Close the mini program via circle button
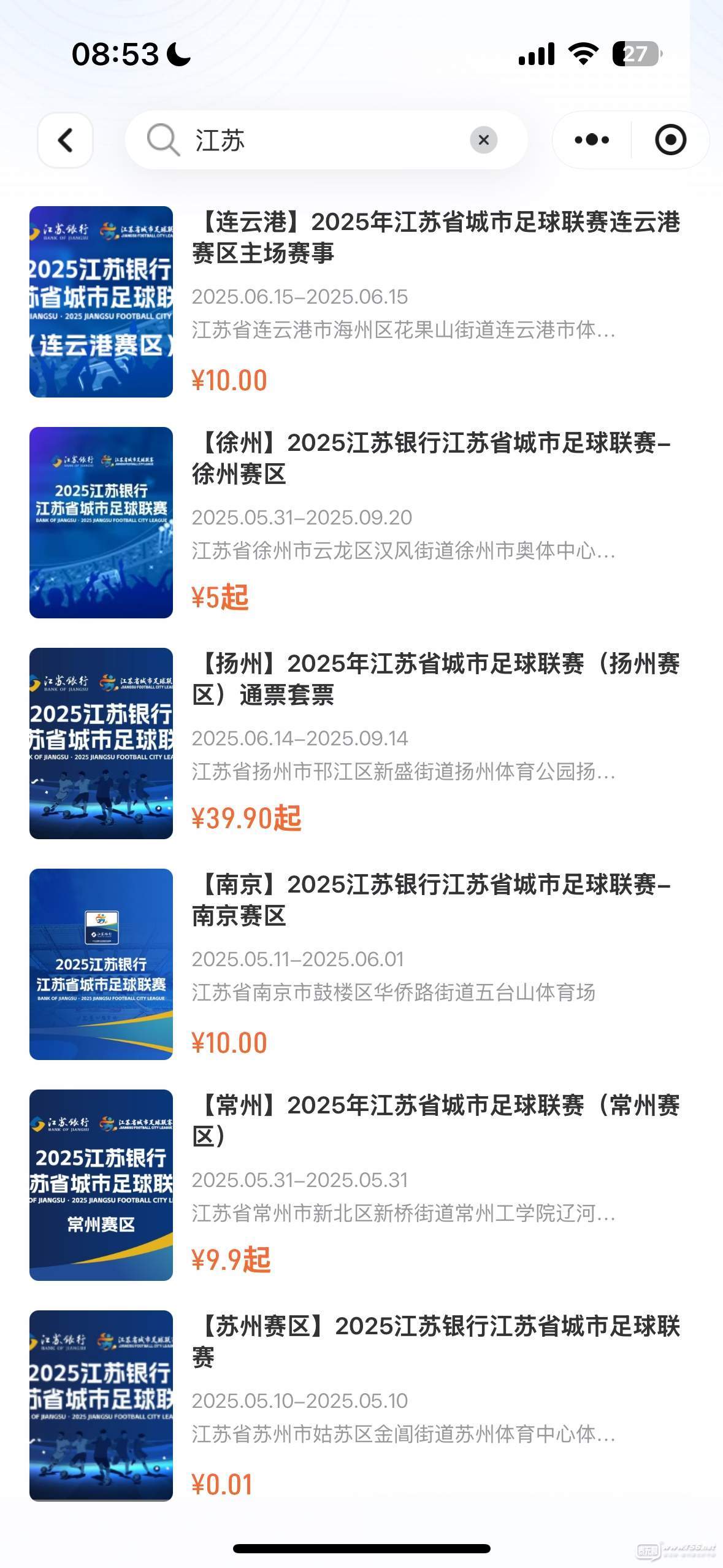The height and width of the screenshot is (1568, 723). coord(670,140)
